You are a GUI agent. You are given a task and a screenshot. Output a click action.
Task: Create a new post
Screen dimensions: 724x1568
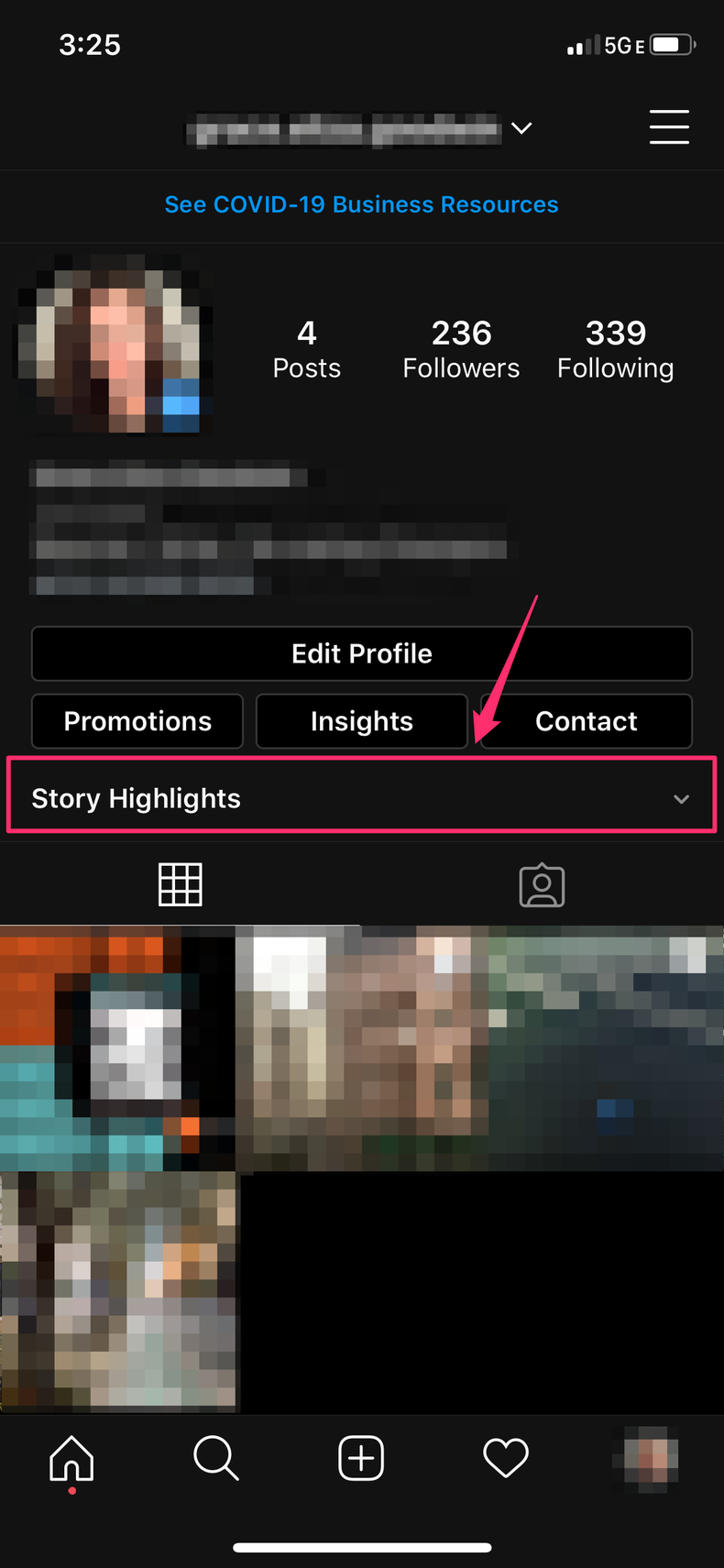(x=360, y=1459)
